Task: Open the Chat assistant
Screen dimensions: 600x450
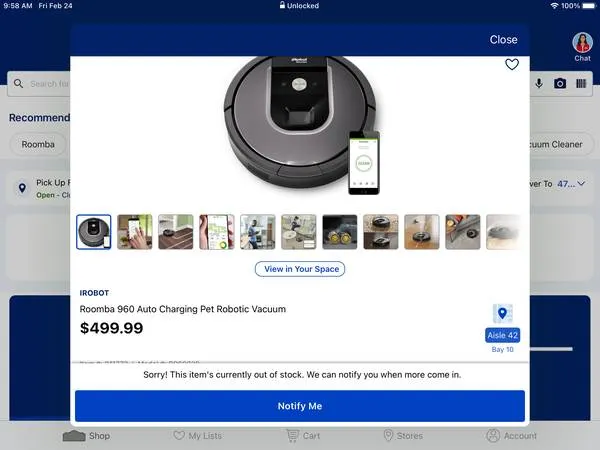Action: 582,46
